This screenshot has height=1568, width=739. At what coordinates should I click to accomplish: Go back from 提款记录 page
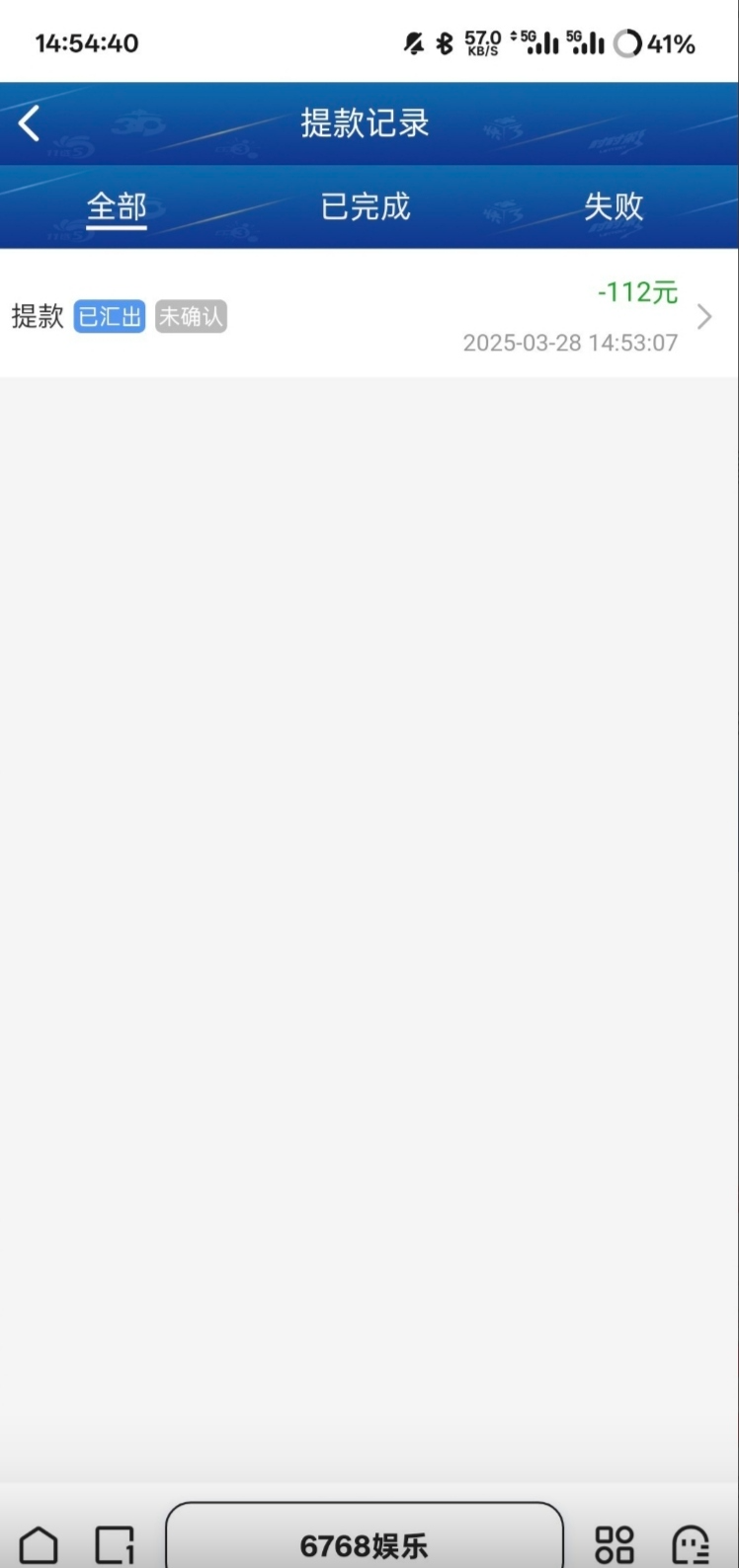tap(30, 123)
